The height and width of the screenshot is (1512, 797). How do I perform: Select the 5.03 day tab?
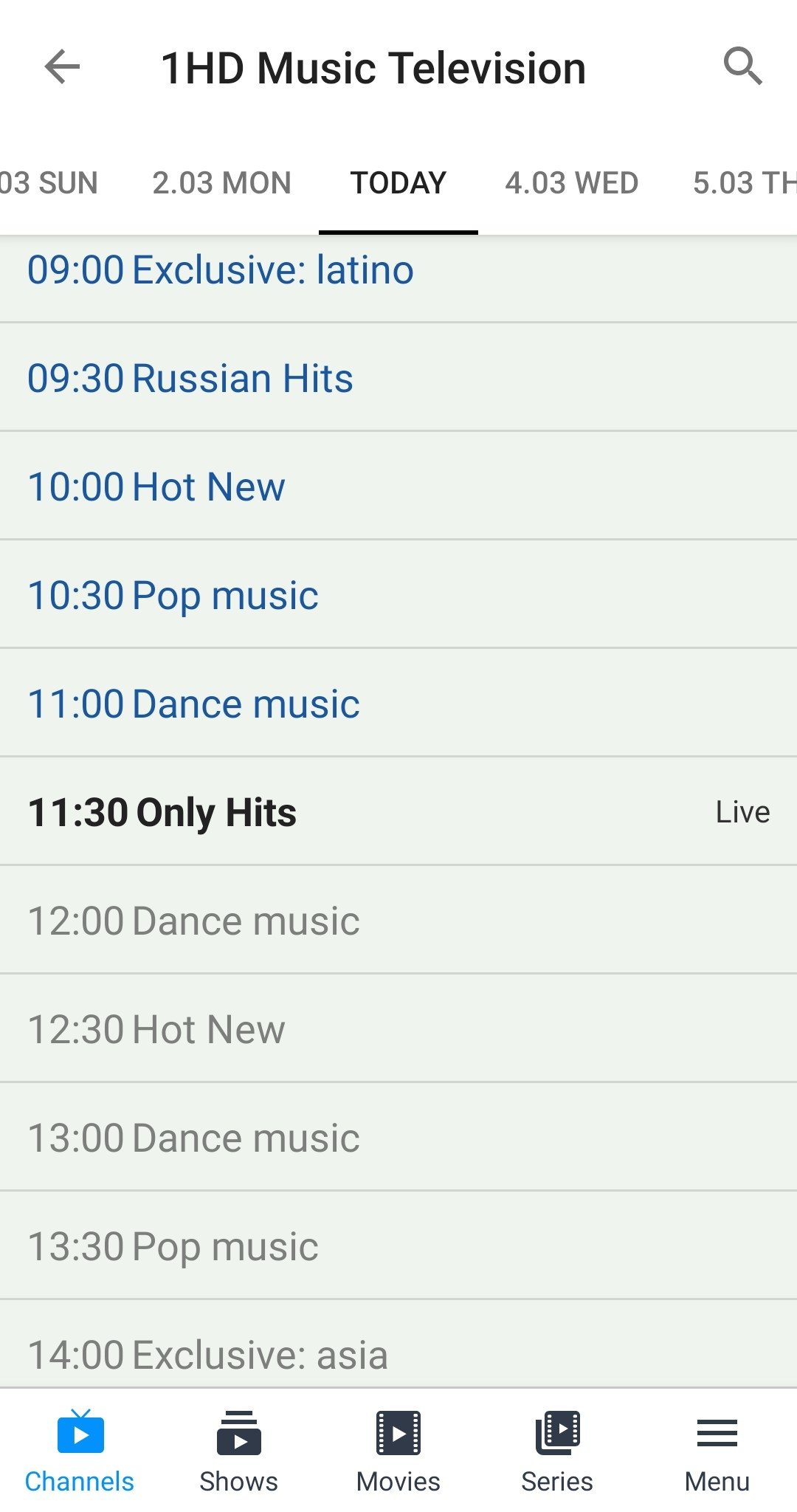tap(744, 183)
